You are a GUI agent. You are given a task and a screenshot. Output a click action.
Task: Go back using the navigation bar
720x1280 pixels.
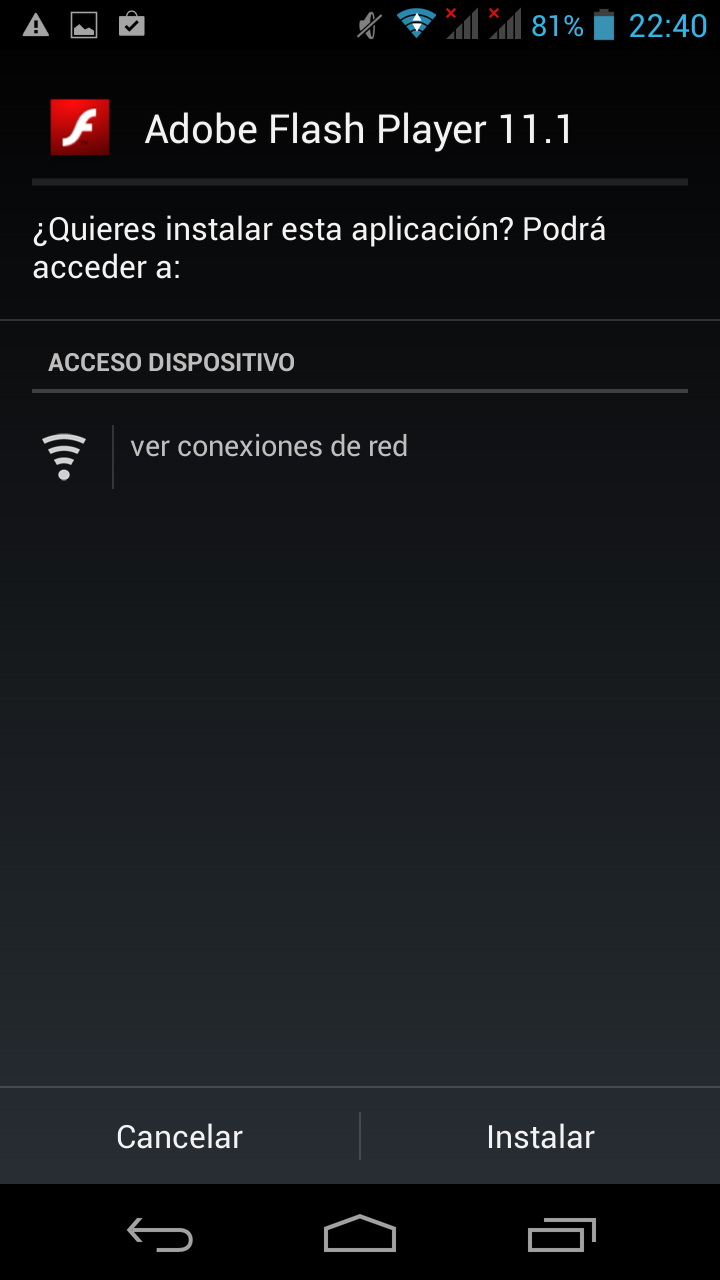(160, 1235)
